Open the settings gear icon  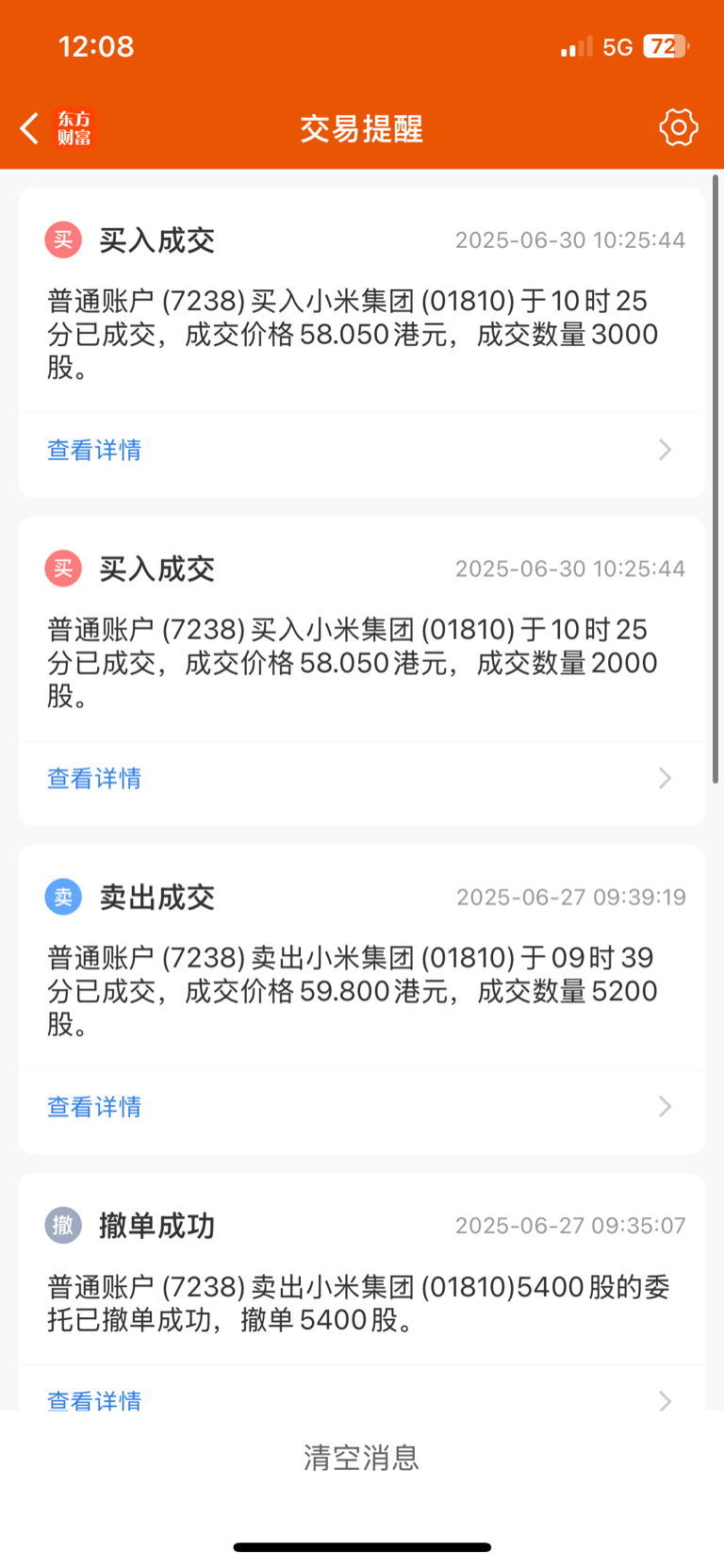click(x=678, y=127)
